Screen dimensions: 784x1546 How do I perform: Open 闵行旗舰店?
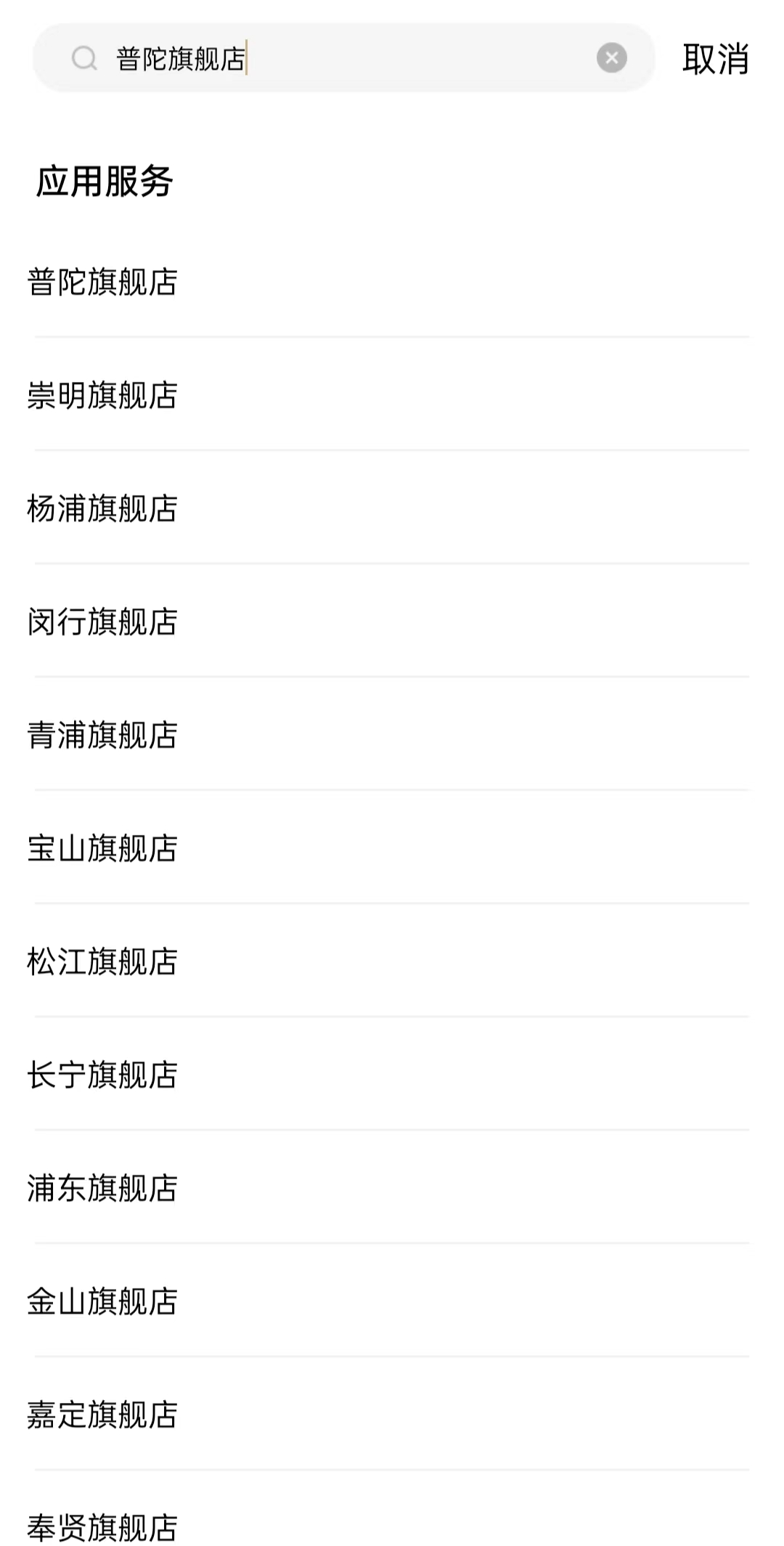[x=103, y=622]
